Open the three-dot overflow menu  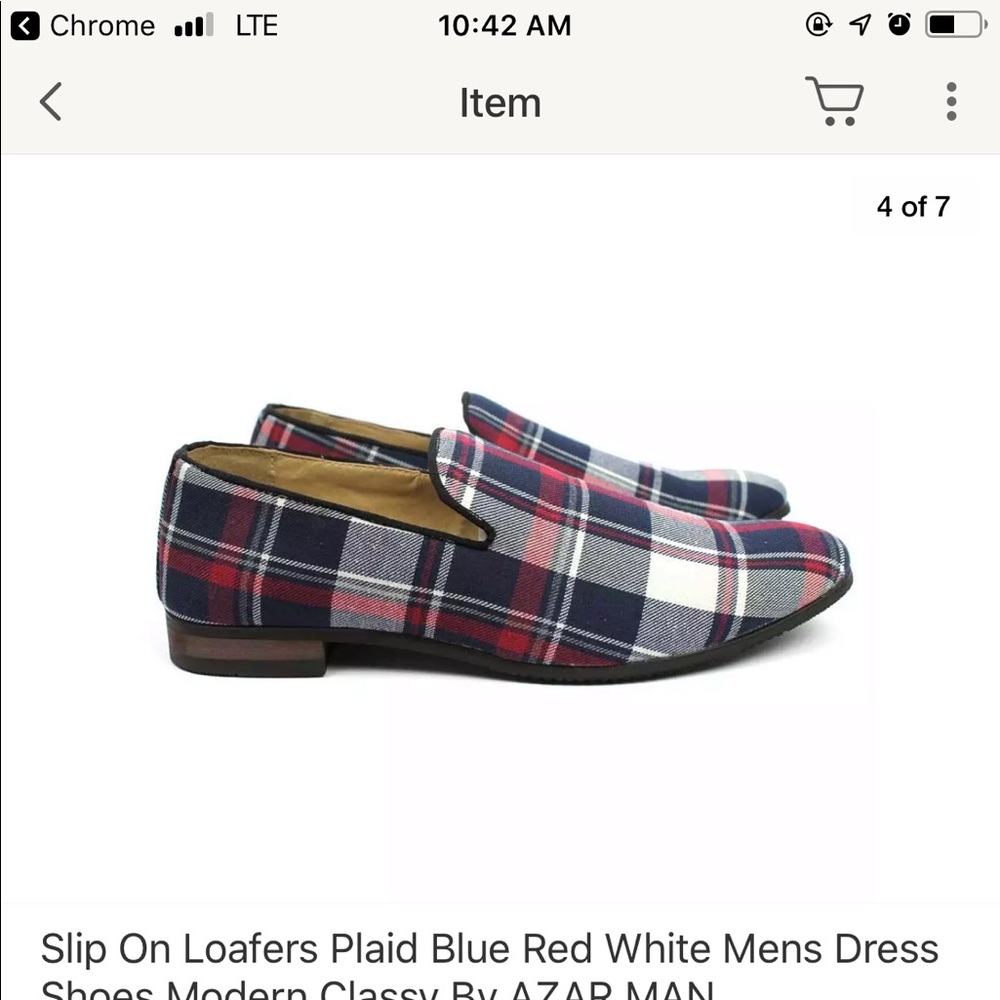click(951, 102)
